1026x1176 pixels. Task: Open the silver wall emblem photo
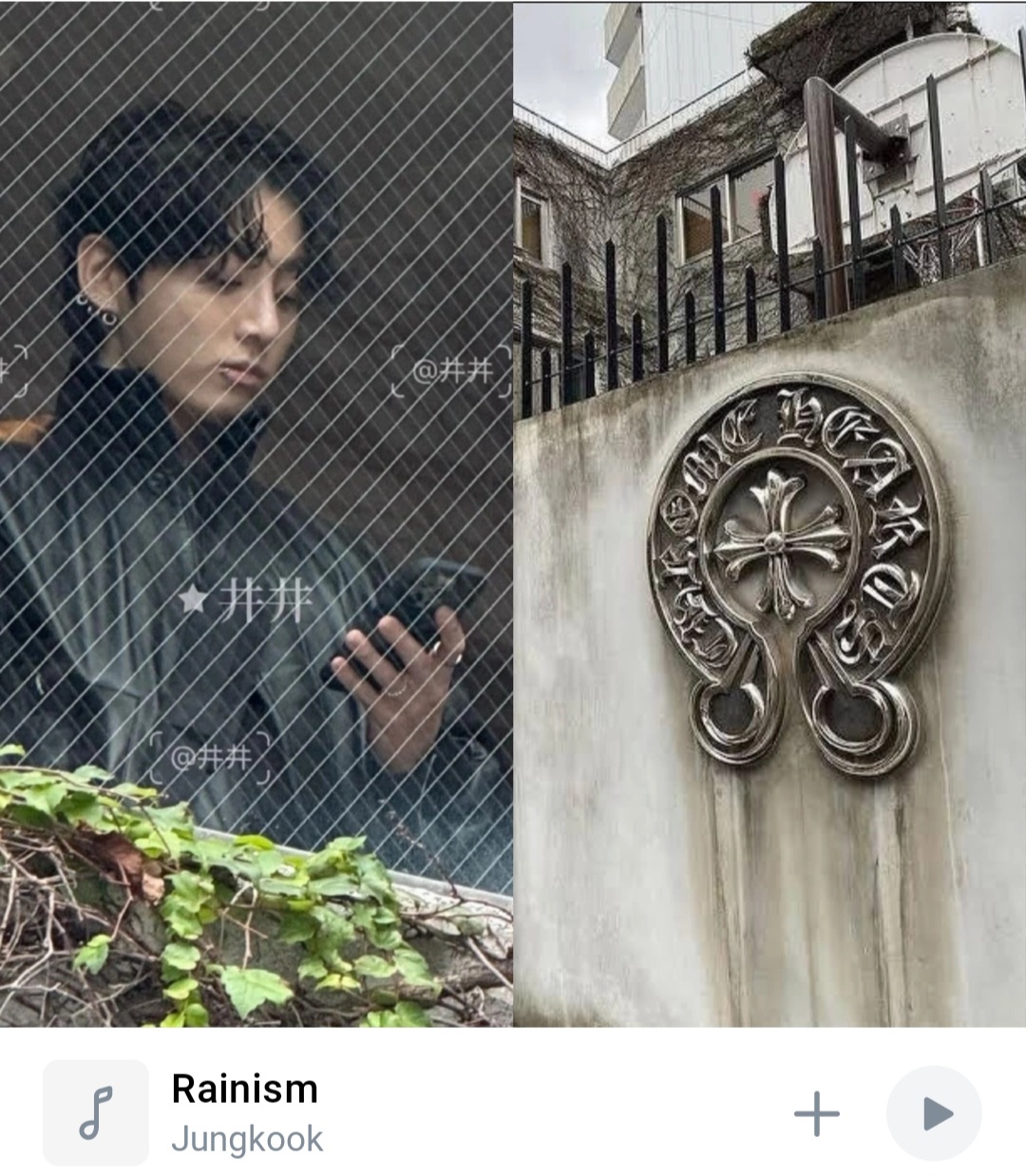pos(769,513)
